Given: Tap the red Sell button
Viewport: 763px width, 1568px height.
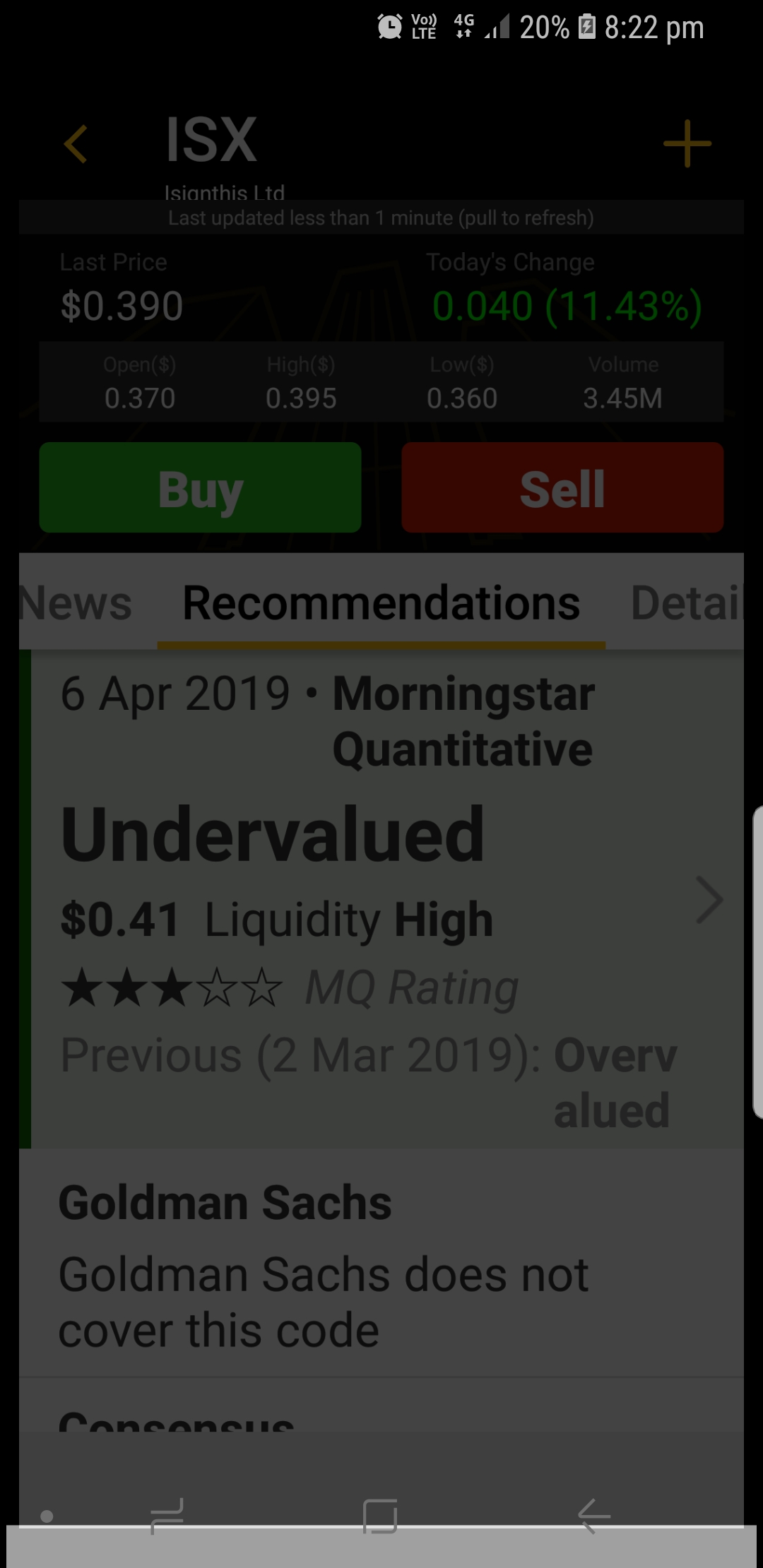Looking at the screenshot, I should tap(562, 487).
